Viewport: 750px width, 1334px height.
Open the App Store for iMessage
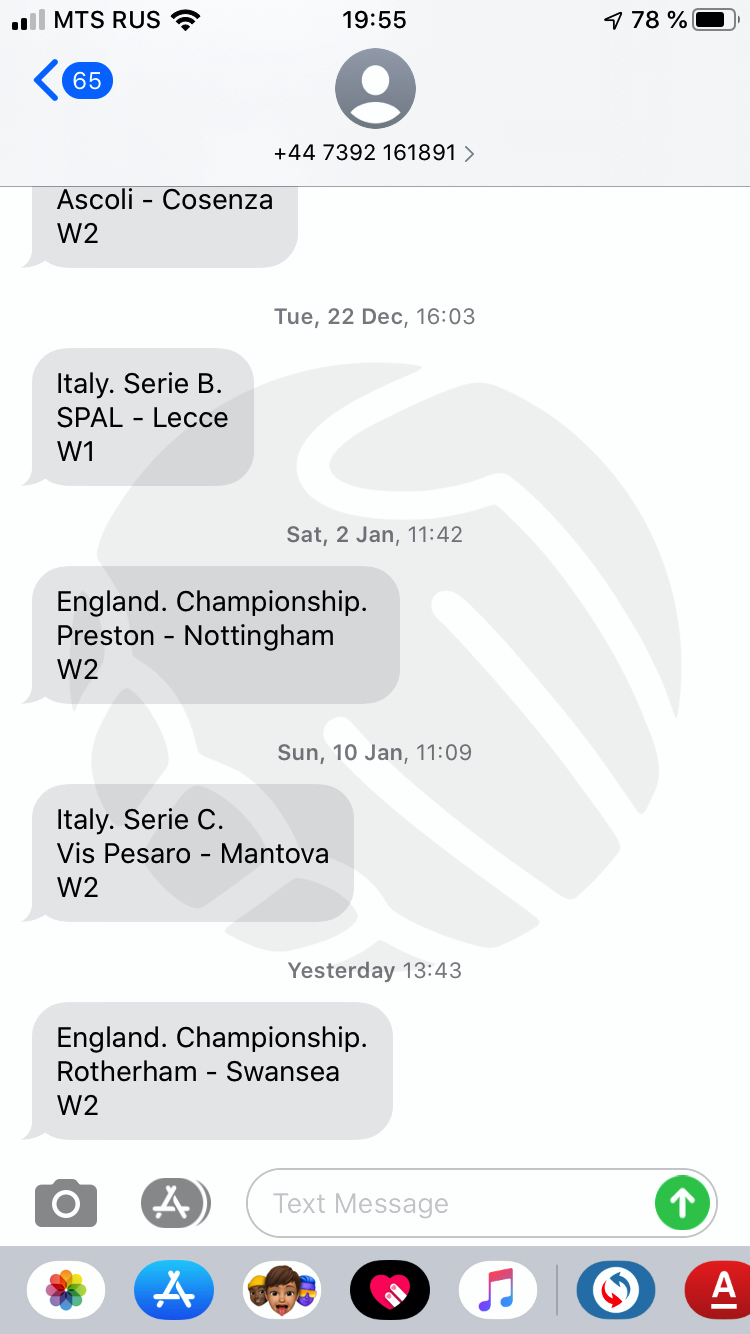pos(174,1290)
